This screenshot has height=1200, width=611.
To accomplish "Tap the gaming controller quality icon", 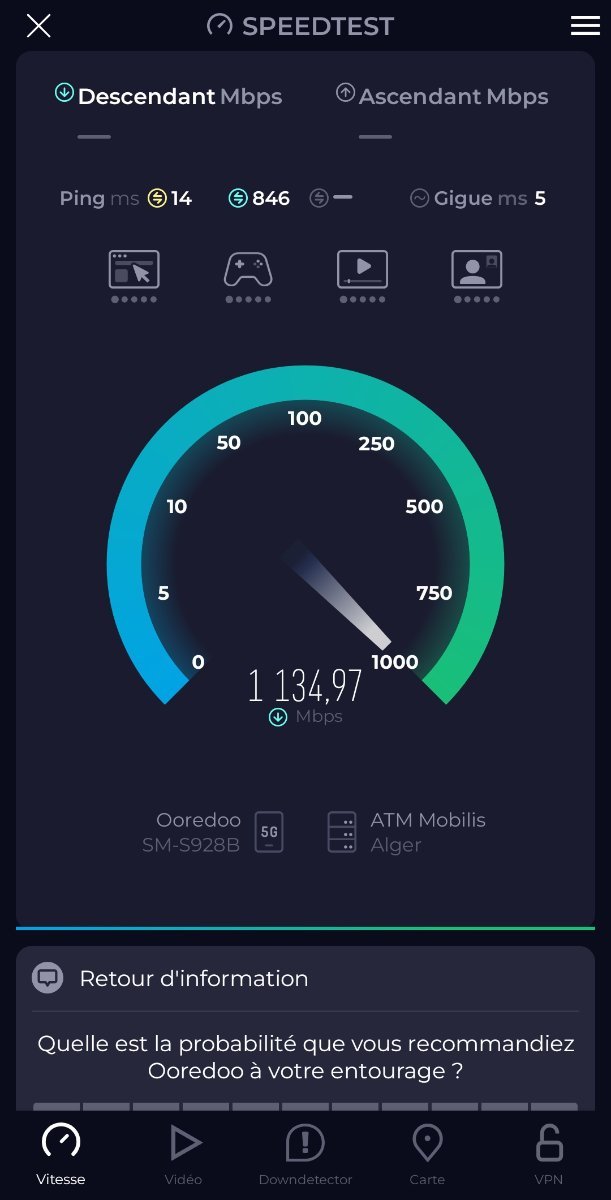I will (248, 270).
